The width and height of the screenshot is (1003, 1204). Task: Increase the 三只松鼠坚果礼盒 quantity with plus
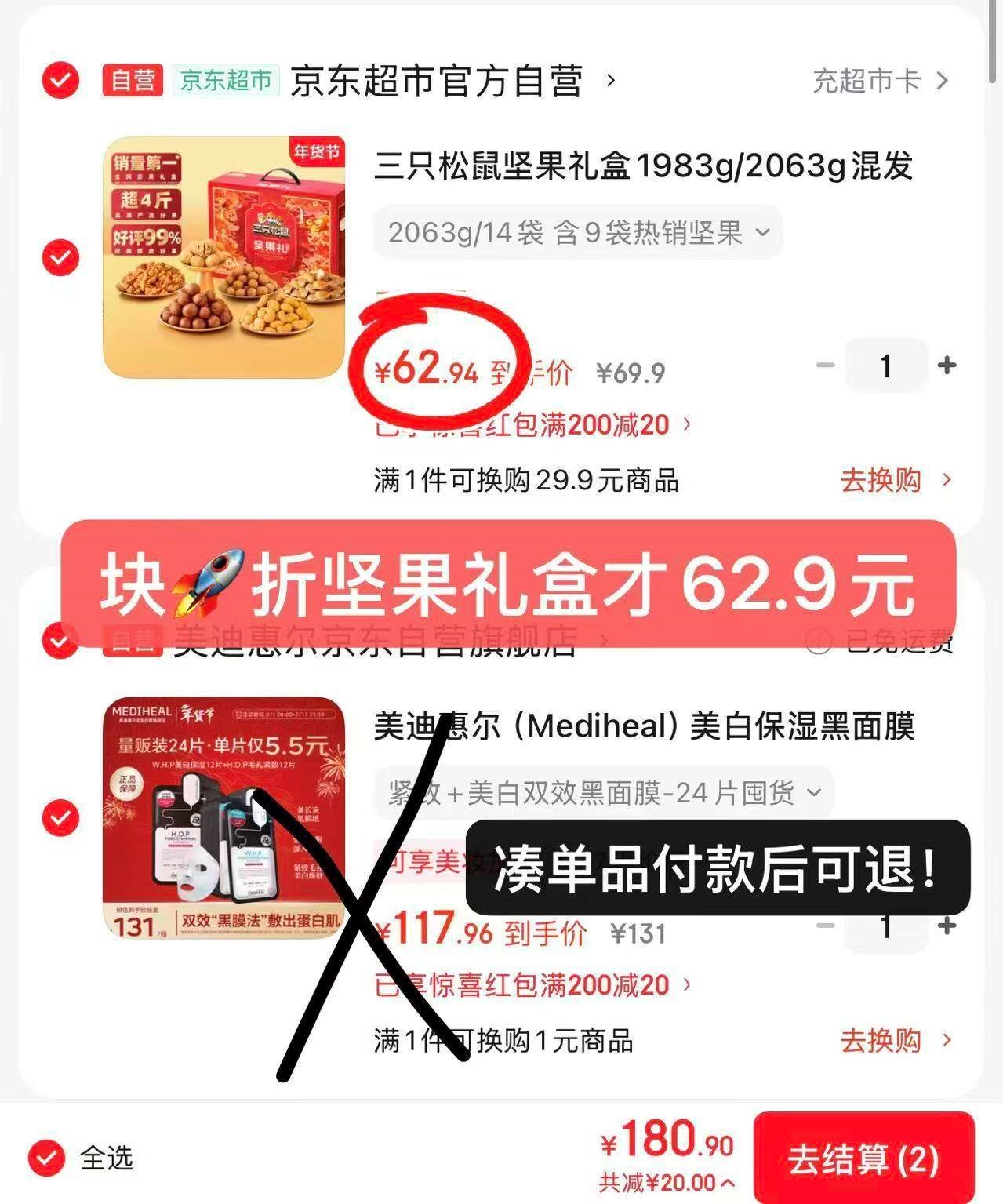947,366
